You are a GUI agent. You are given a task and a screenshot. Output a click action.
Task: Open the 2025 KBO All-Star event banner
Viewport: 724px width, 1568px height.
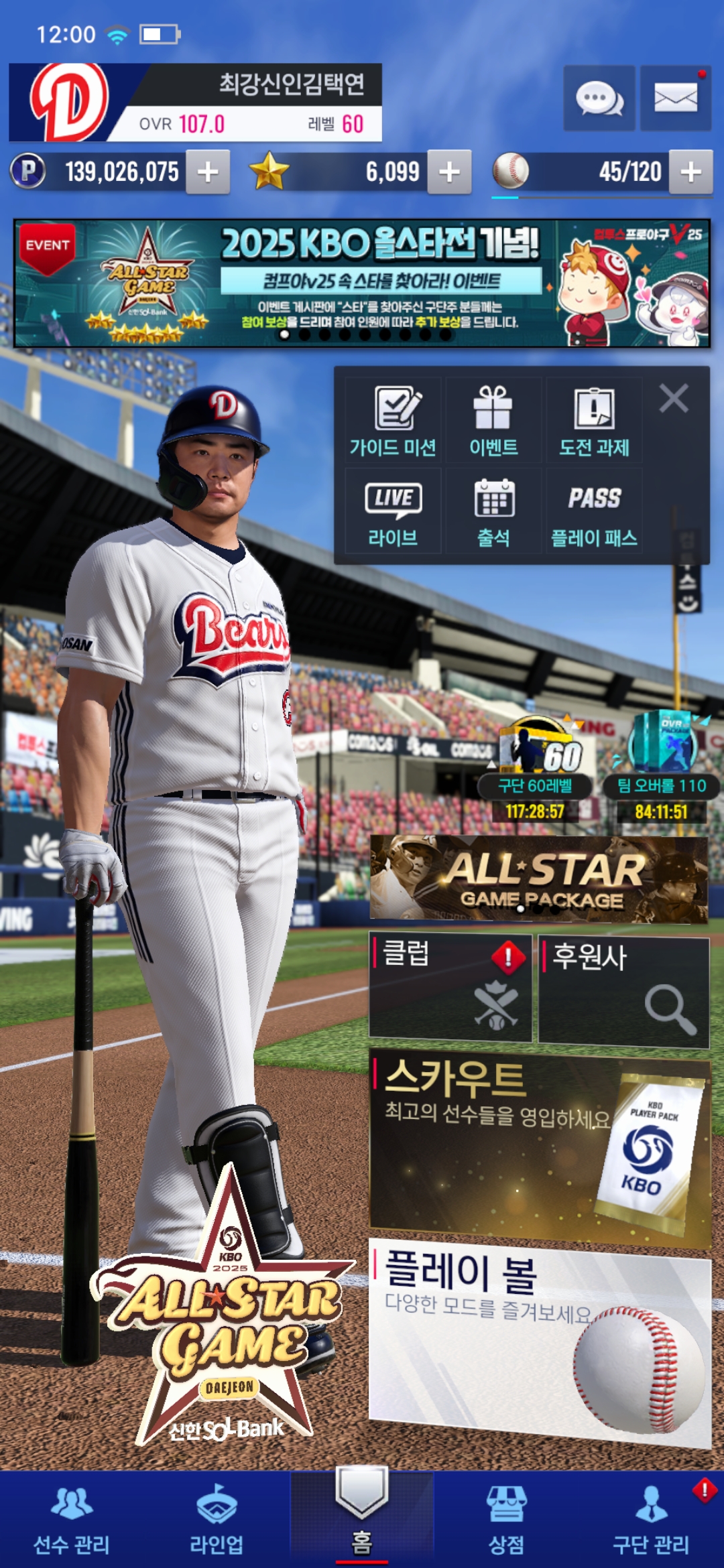click(x=362, y=283)
